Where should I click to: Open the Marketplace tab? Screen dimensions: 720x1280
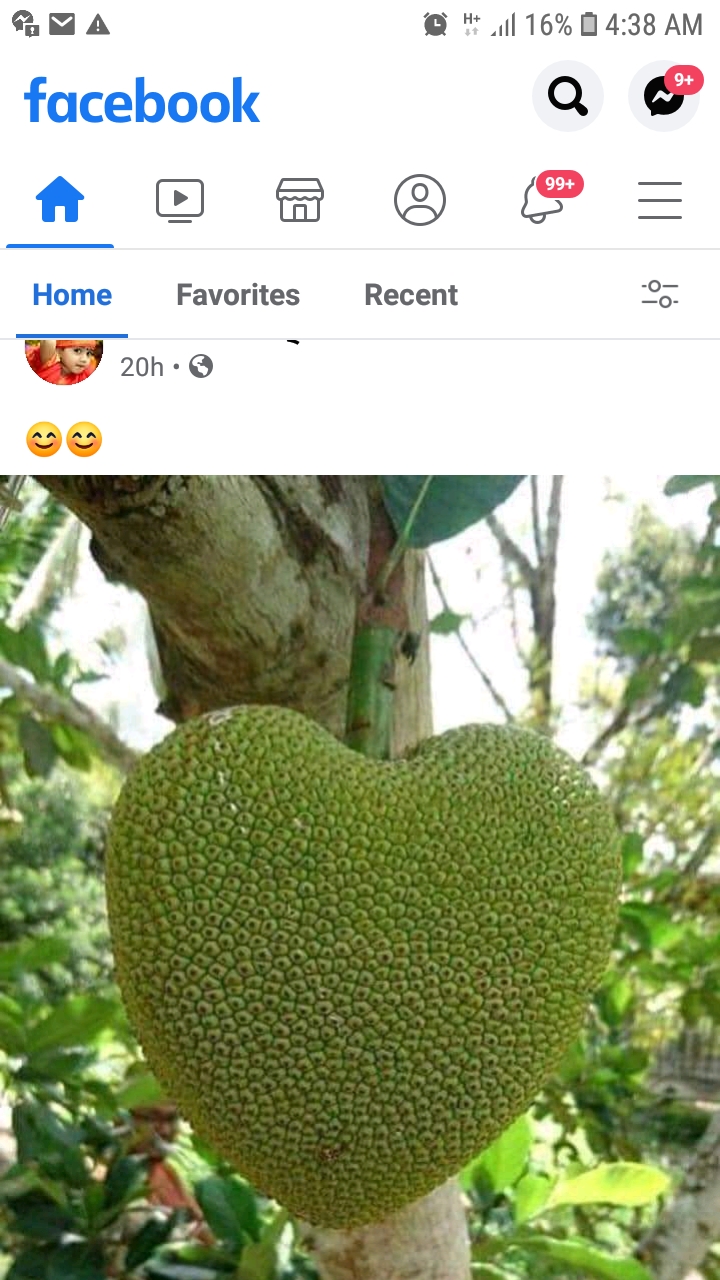(300, 200)
